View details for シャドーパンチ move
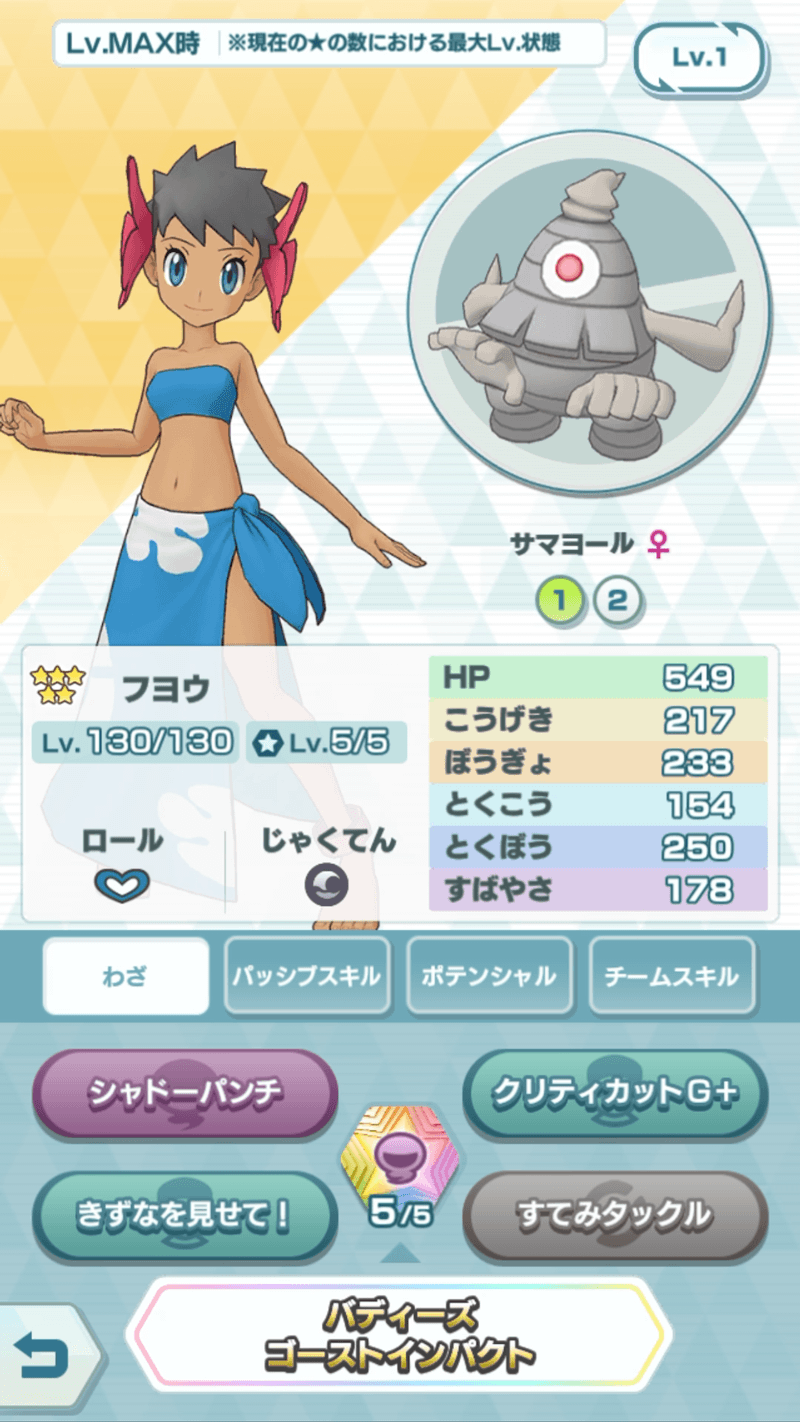Viewport: 800px width, 1422px height. pos(185,1092)
